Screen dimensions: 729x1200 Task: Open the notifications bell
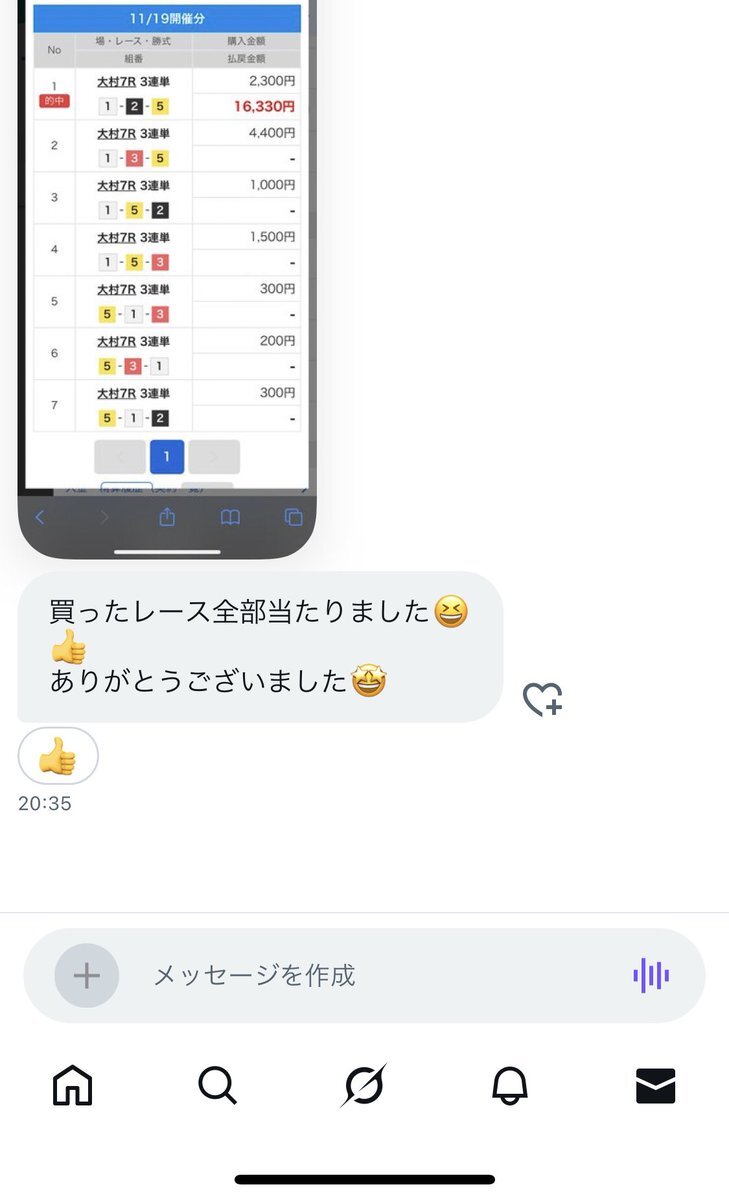click(509, 1085)
